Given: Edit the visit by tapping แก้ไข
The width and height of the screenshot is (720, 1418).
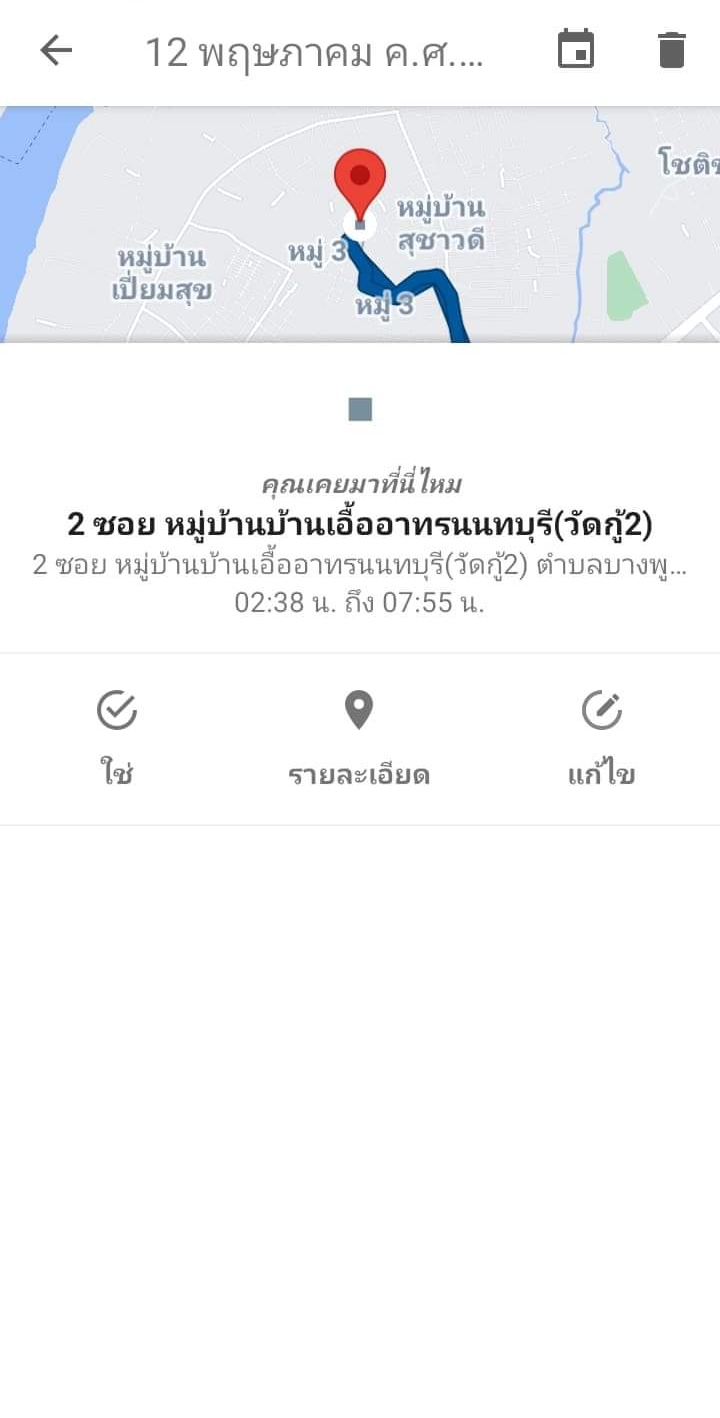Looking at the screenshot, I should tap(602, 739).
